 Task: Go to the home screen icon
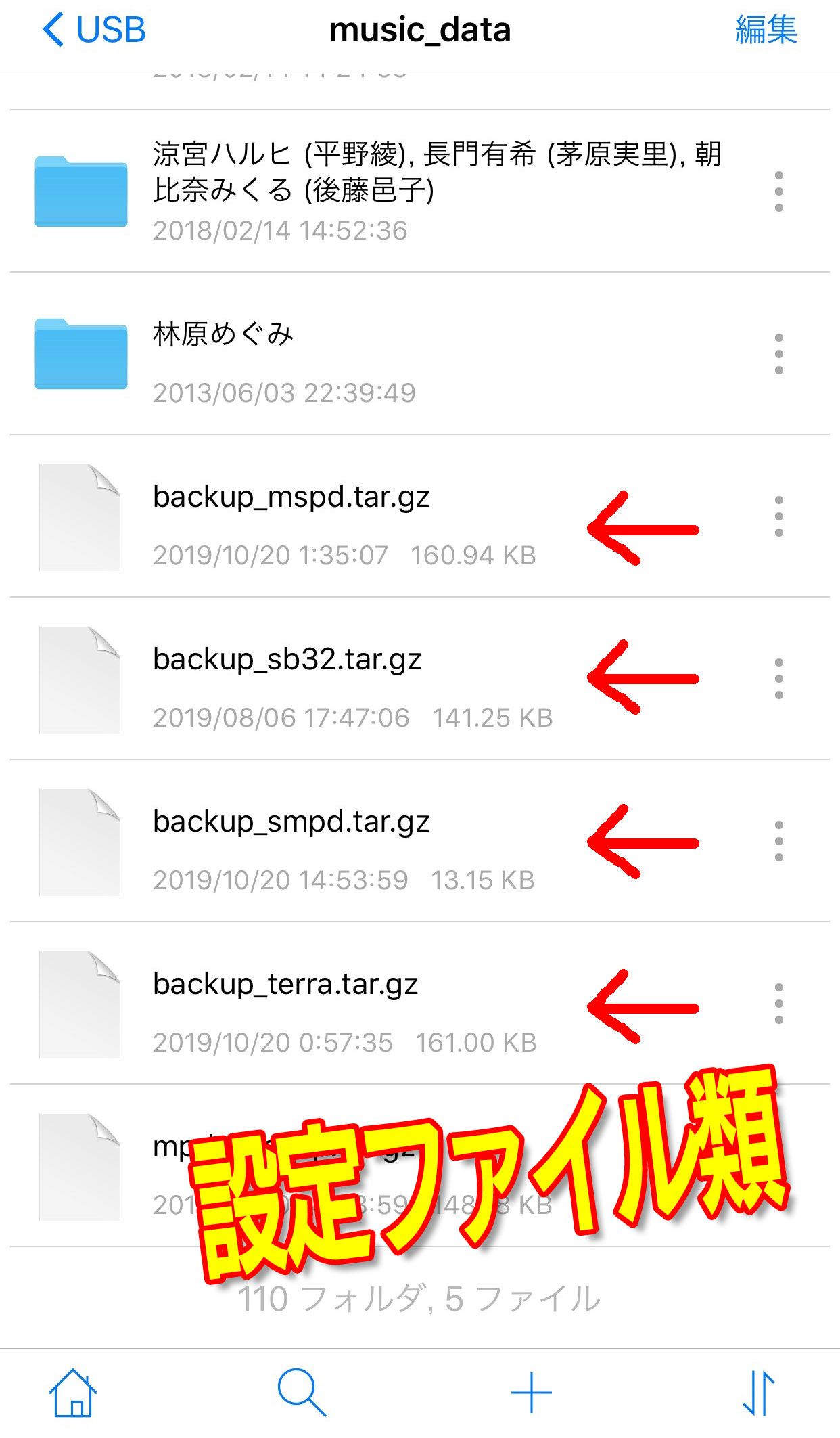(x=73, y=1393)
